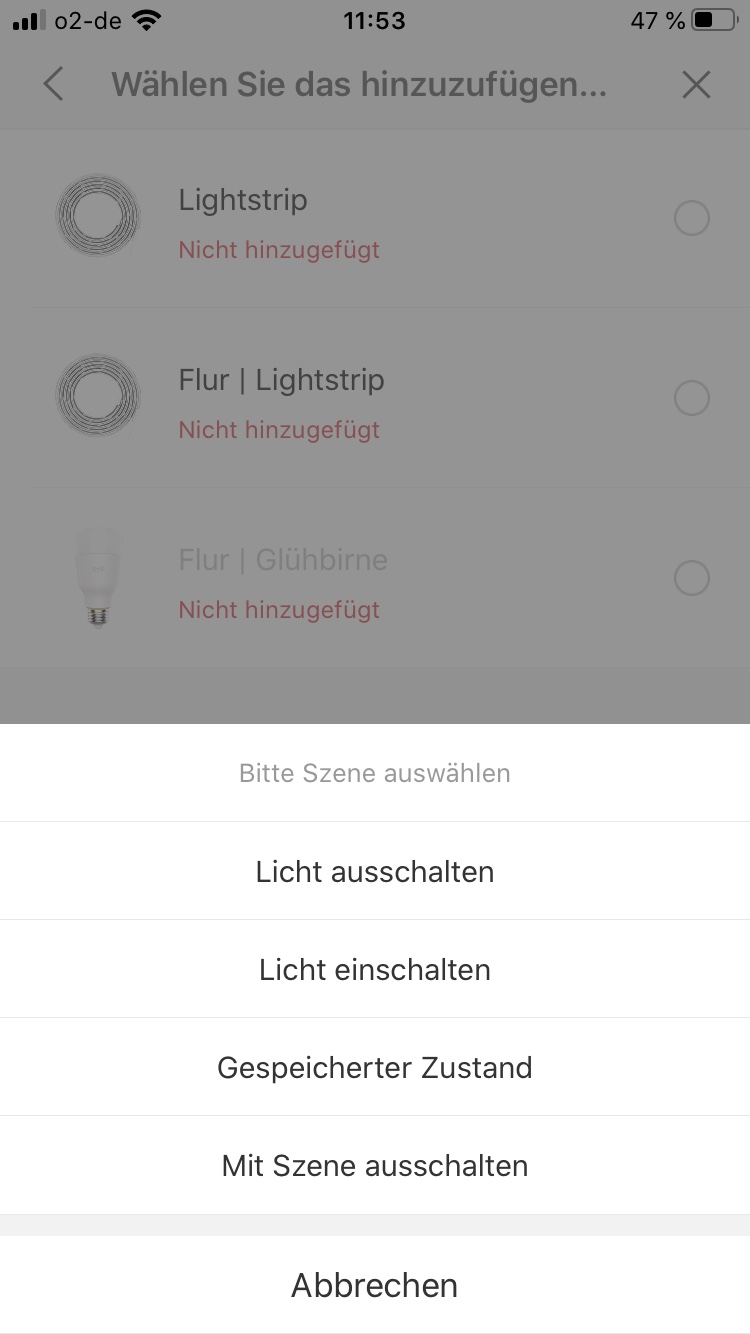This screenshot has width=750, height=1334.
Task: Select Gespeicherter Zustand from the scene list
Action: pos(374,1066)
